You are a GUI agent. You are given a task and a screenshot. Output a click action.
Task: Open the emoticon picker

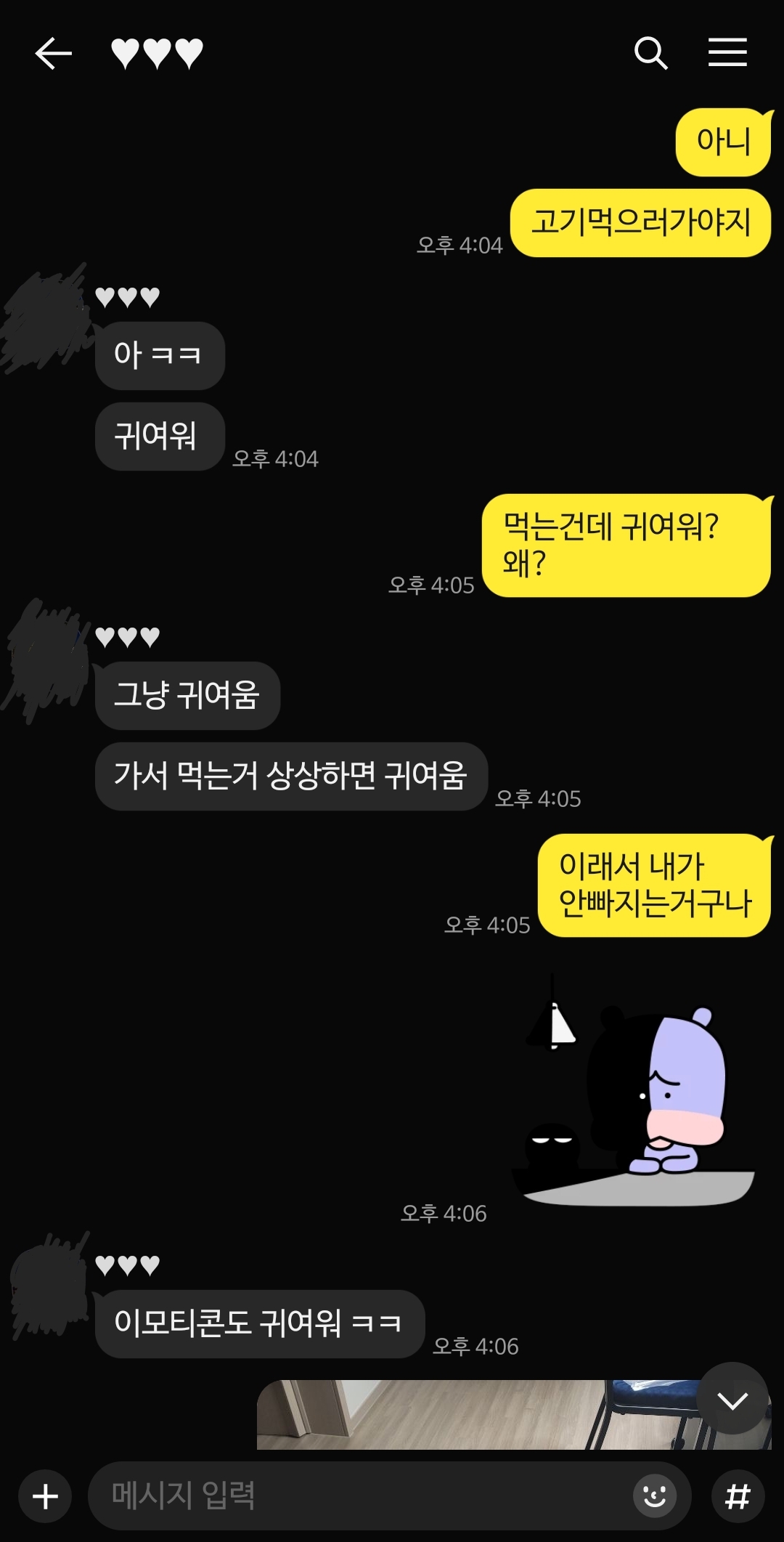[x=655, y=1496]
